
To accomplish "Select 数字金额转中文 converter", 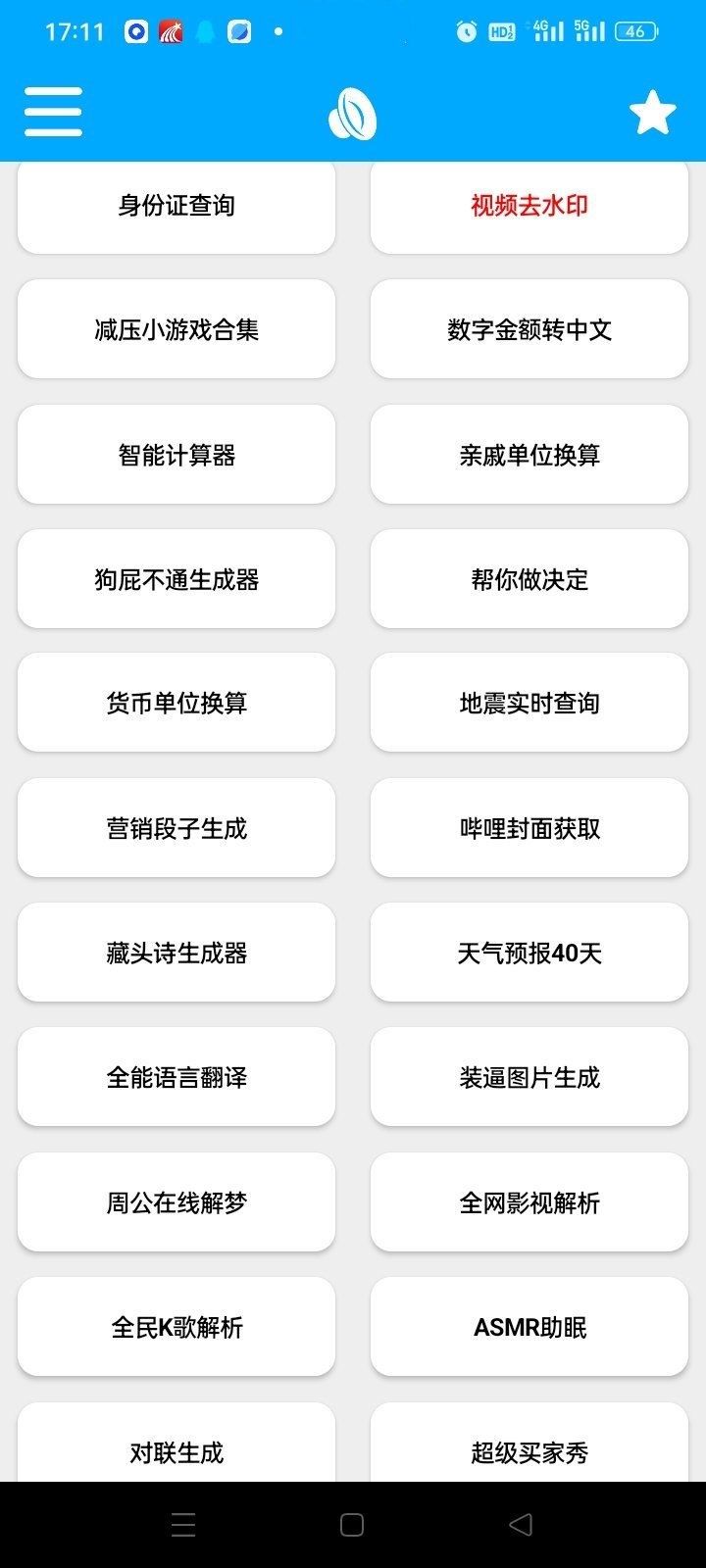I will point(529,329).
